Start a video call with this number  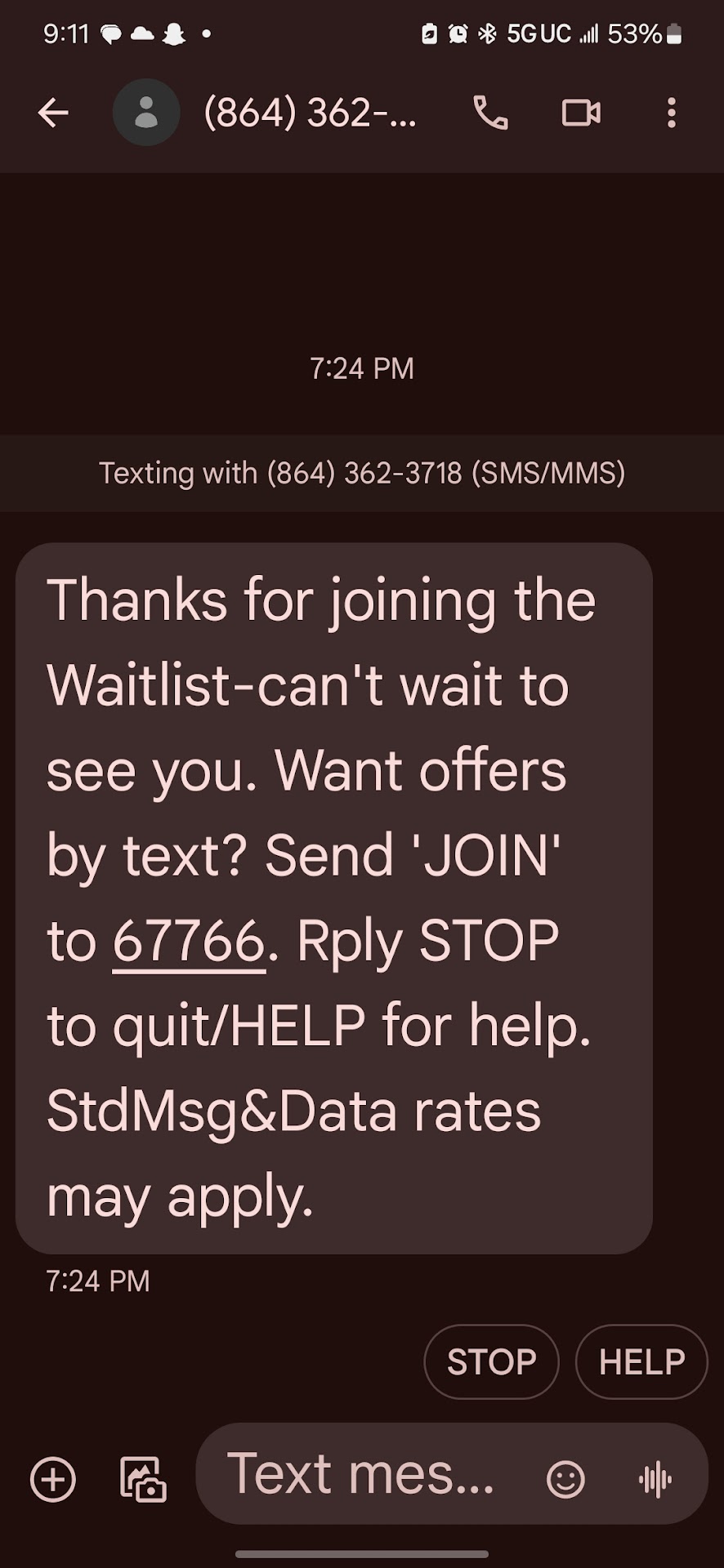[581, 113]
